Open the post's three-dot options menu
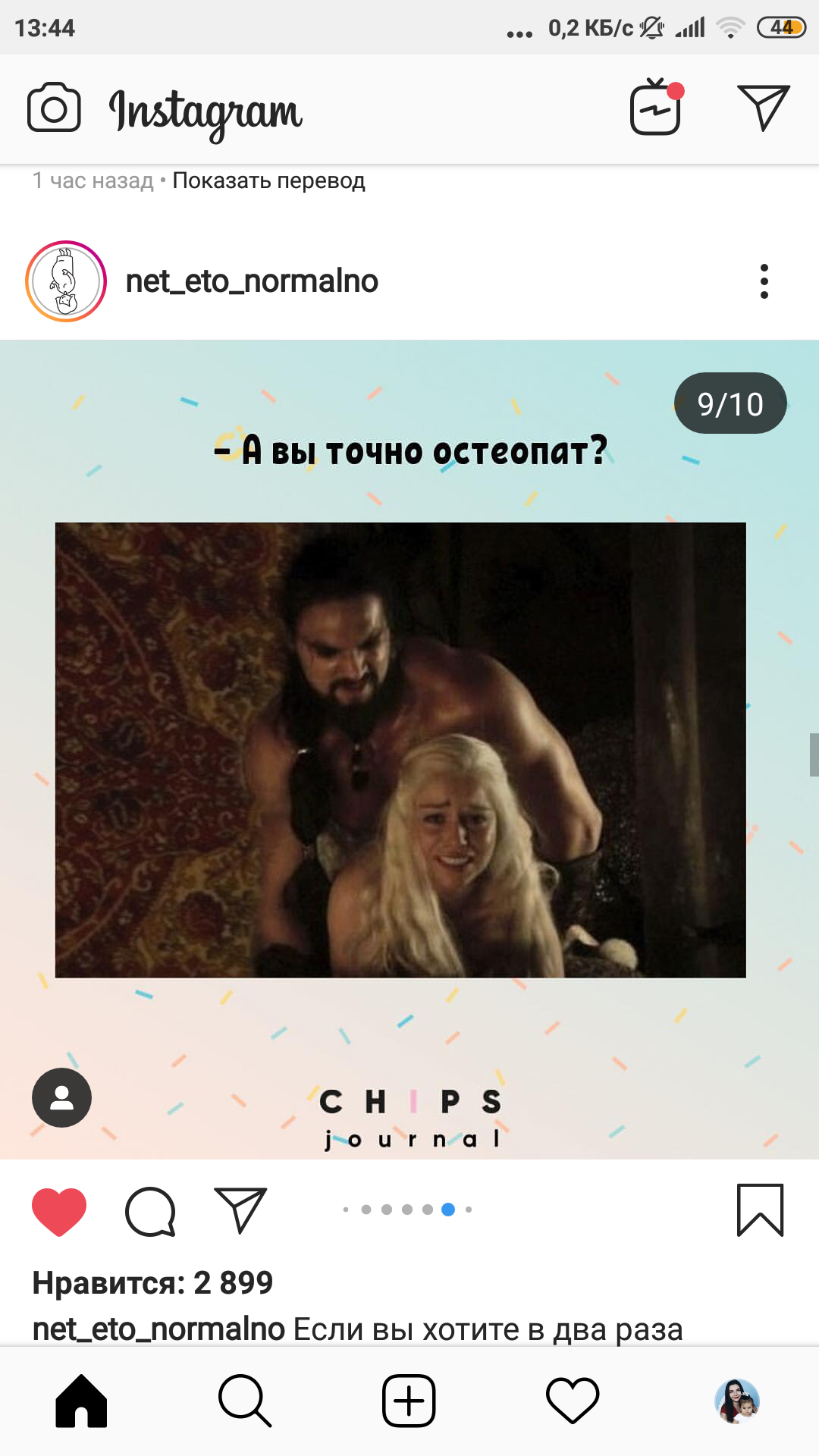 pyautogui.click(x=764, y=281)
